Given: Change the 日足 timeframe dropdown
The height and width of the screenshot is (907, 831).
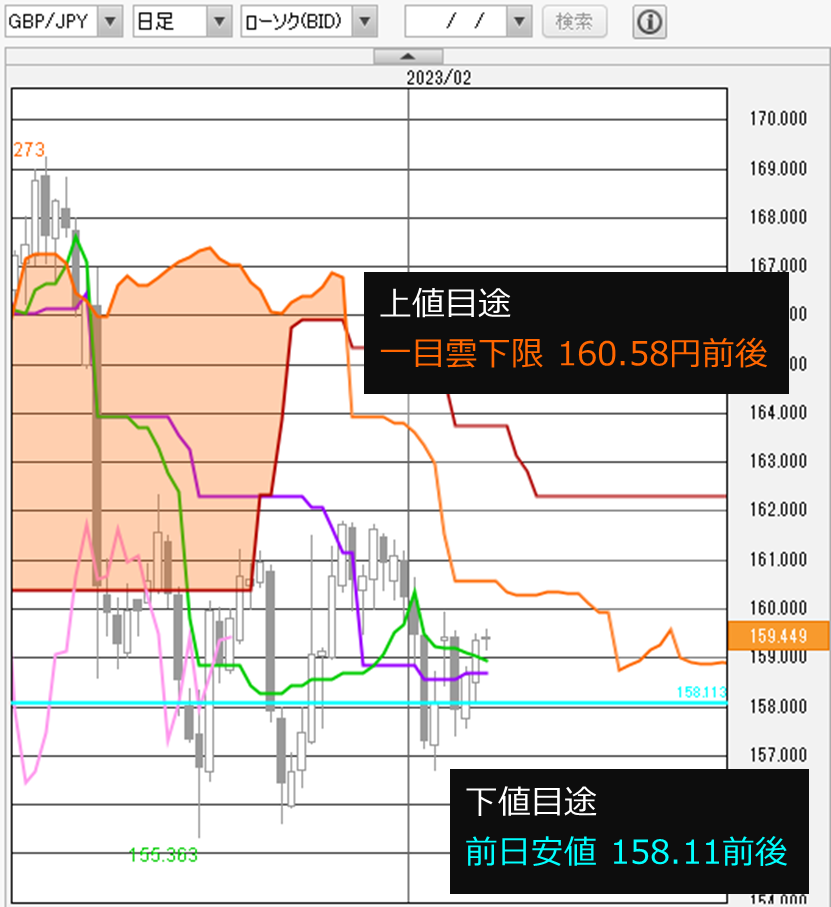Looking at the screenshot, I should click(x=219, y=21).
